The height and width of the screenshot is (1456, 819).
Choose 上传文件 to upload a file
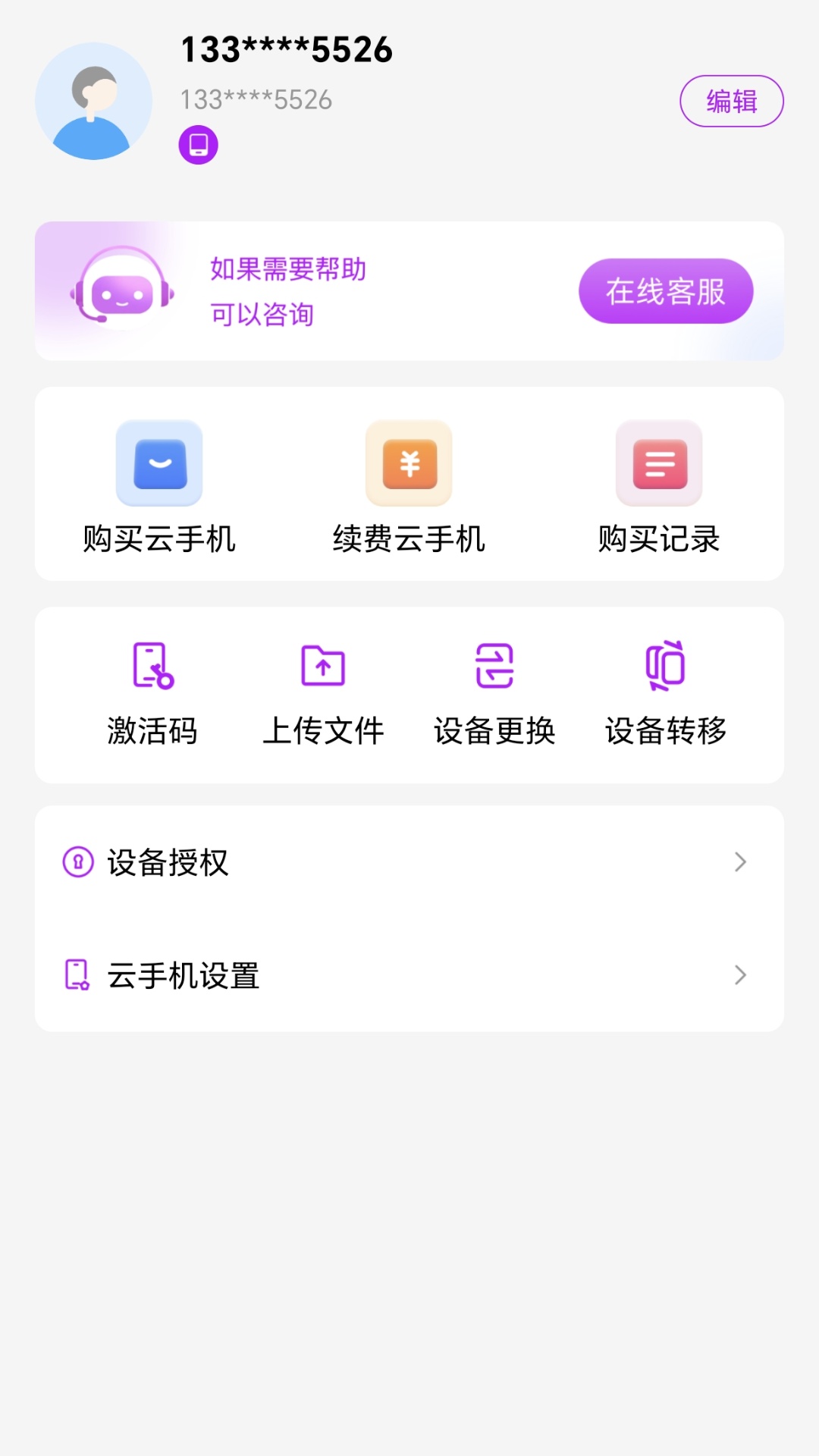(x=323, y=694)
